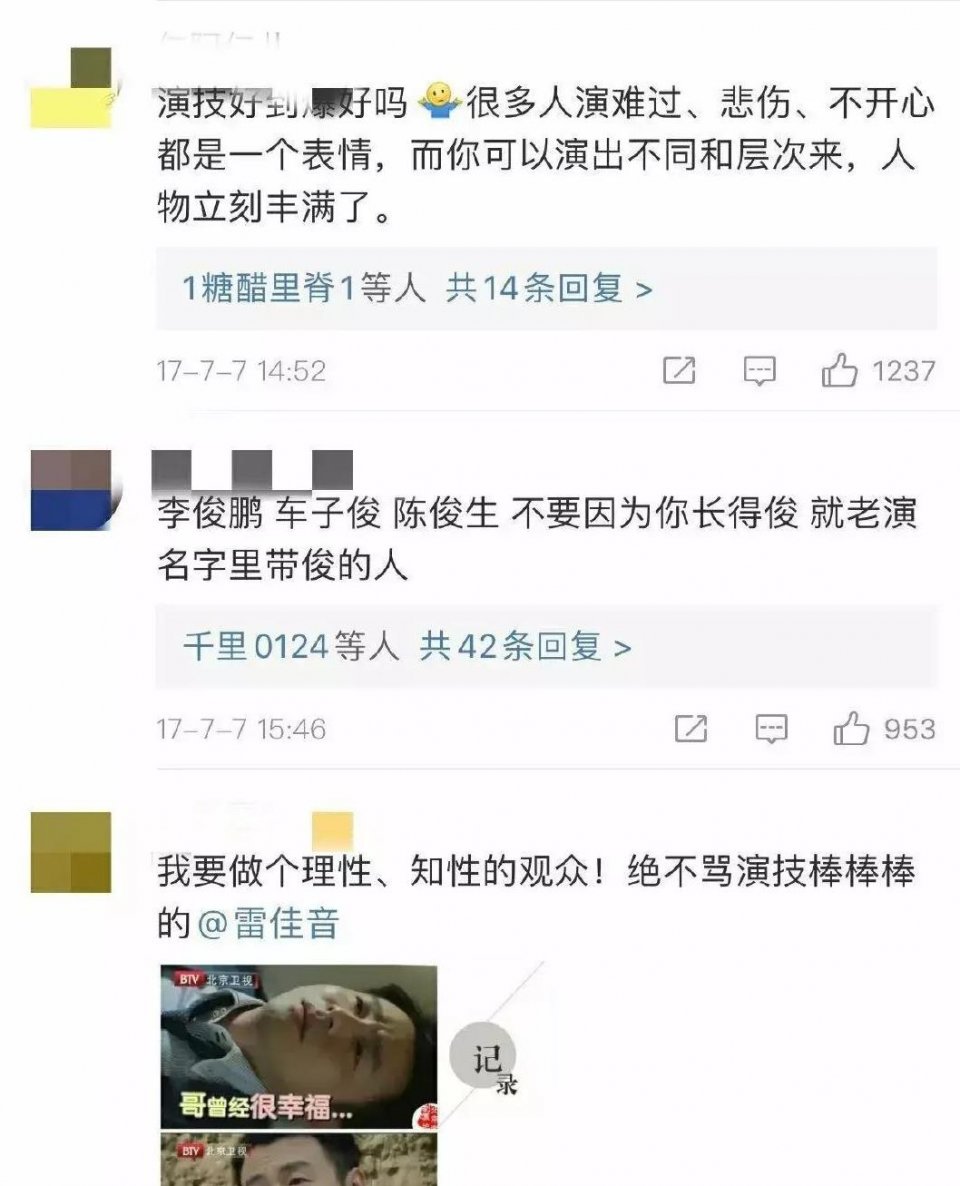
Task: Expand the 42 replies from 千里0124 and others
Action: coord(407,648)
